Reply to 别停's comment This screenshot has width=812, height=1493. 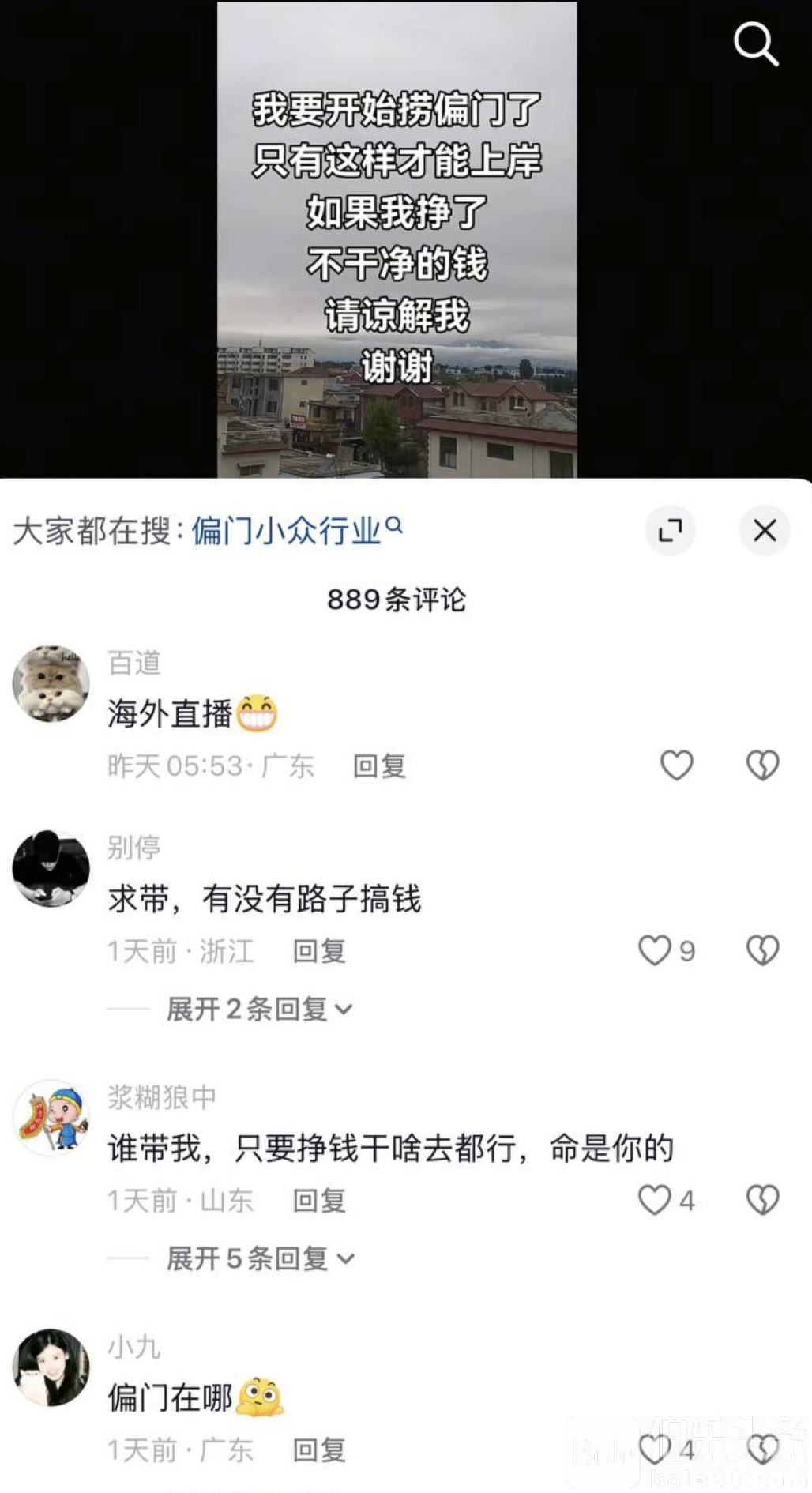(319, 951)
